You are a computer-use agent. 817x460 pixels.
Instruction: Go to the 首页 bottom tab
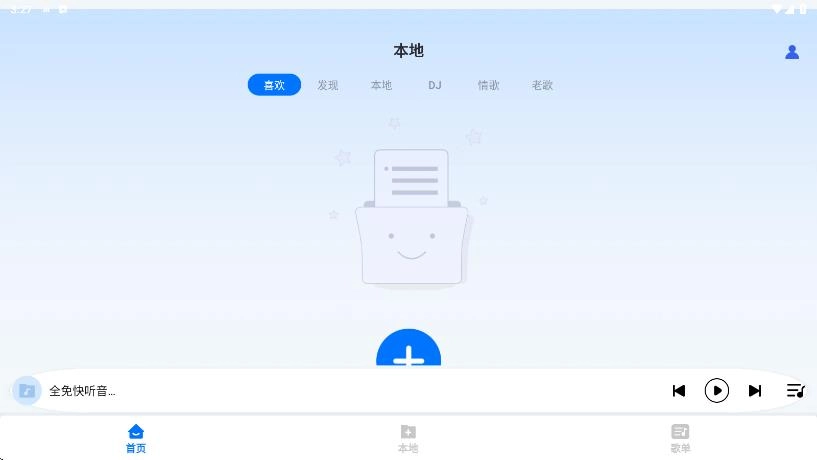click(136, 438)
